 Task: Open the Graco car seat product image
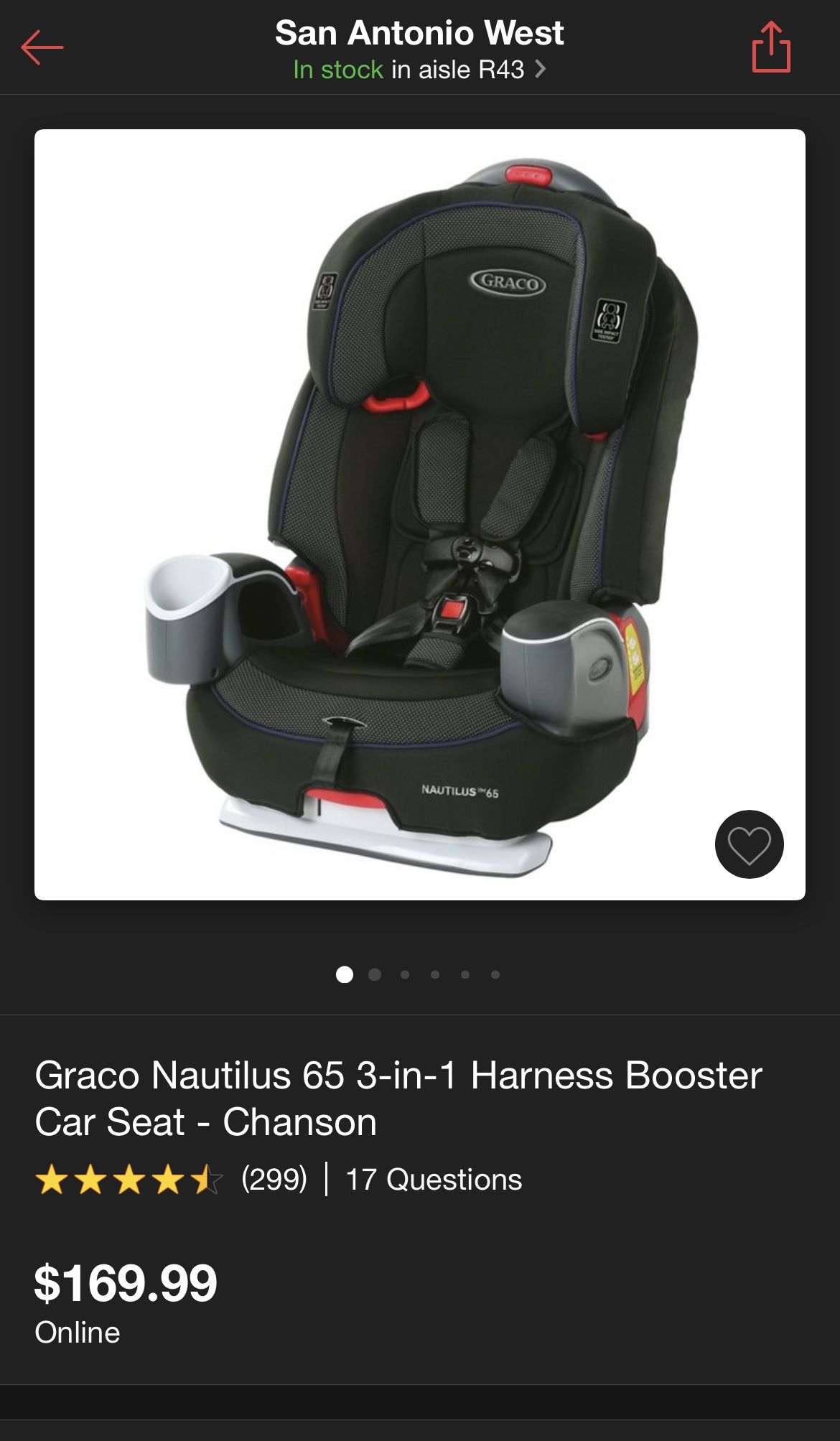(x=420, y=515)
